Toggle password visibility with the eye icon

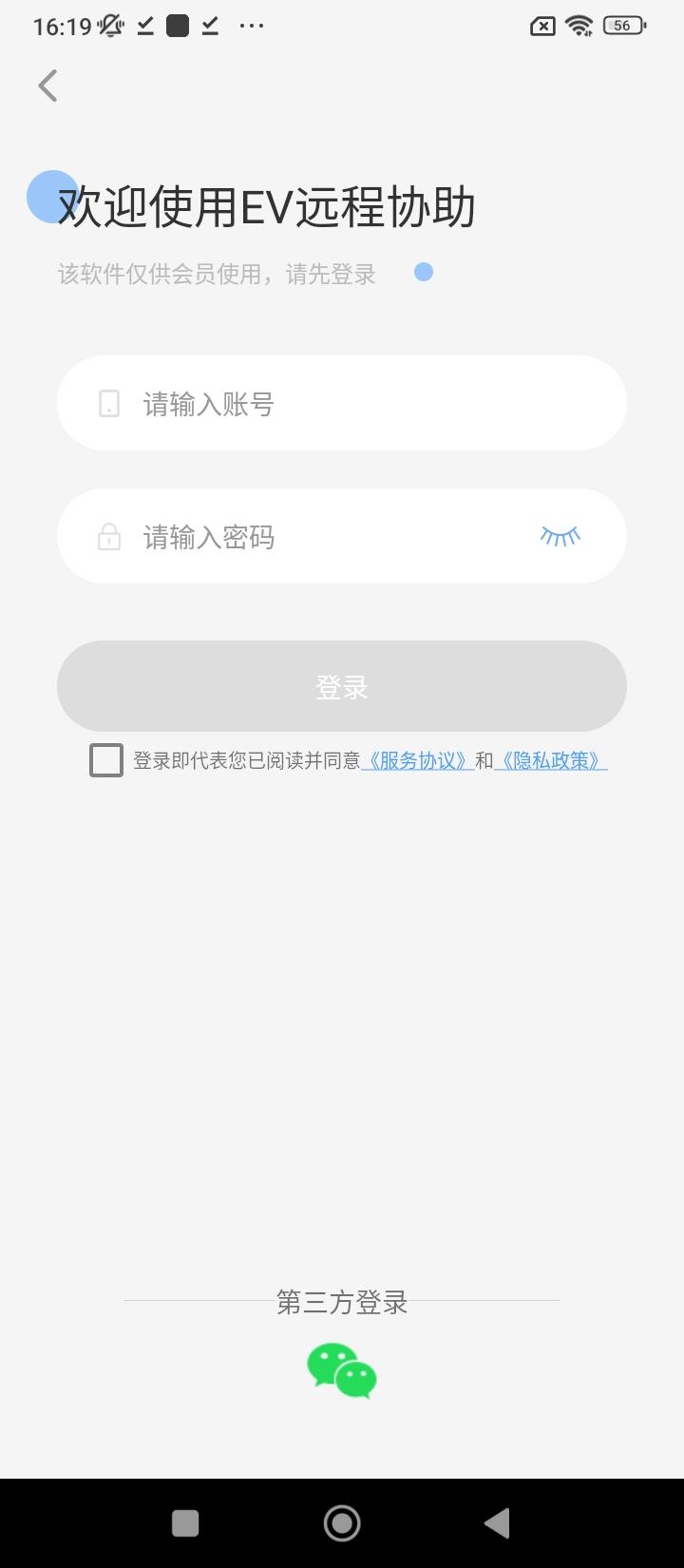(x=560, y=536)
